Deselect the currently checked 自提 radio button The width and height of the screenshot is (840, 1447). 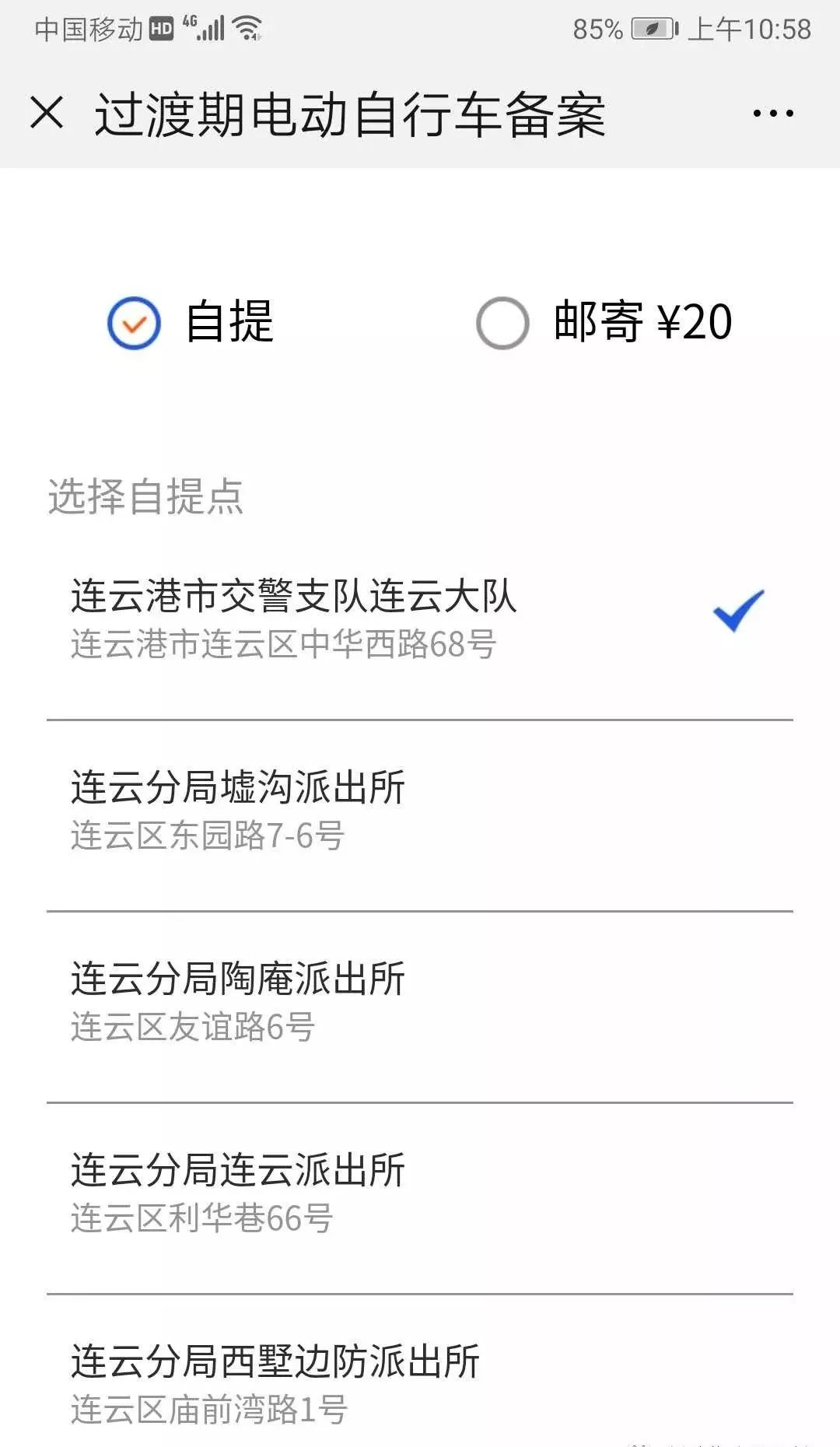pyautogui.click(x=132, y=323)
